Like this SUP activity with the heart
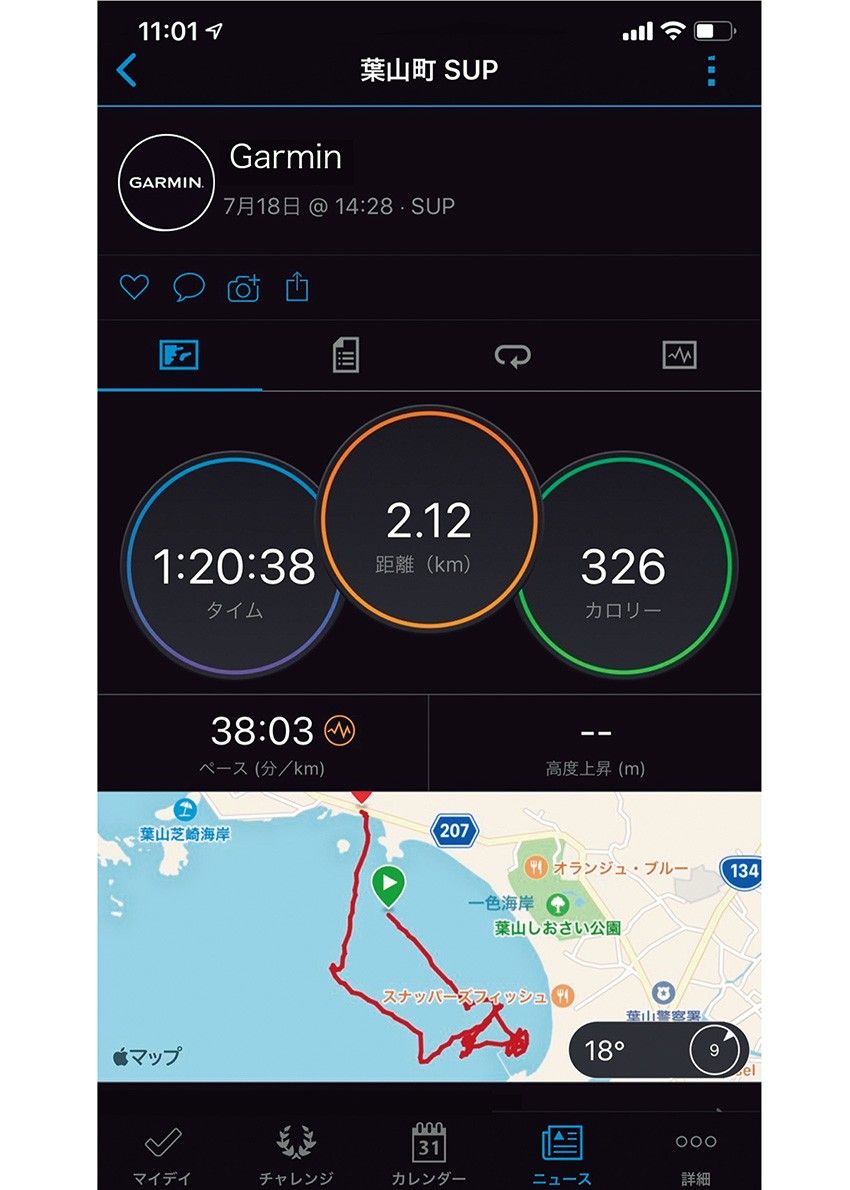850x1190 pixels. 134,288
